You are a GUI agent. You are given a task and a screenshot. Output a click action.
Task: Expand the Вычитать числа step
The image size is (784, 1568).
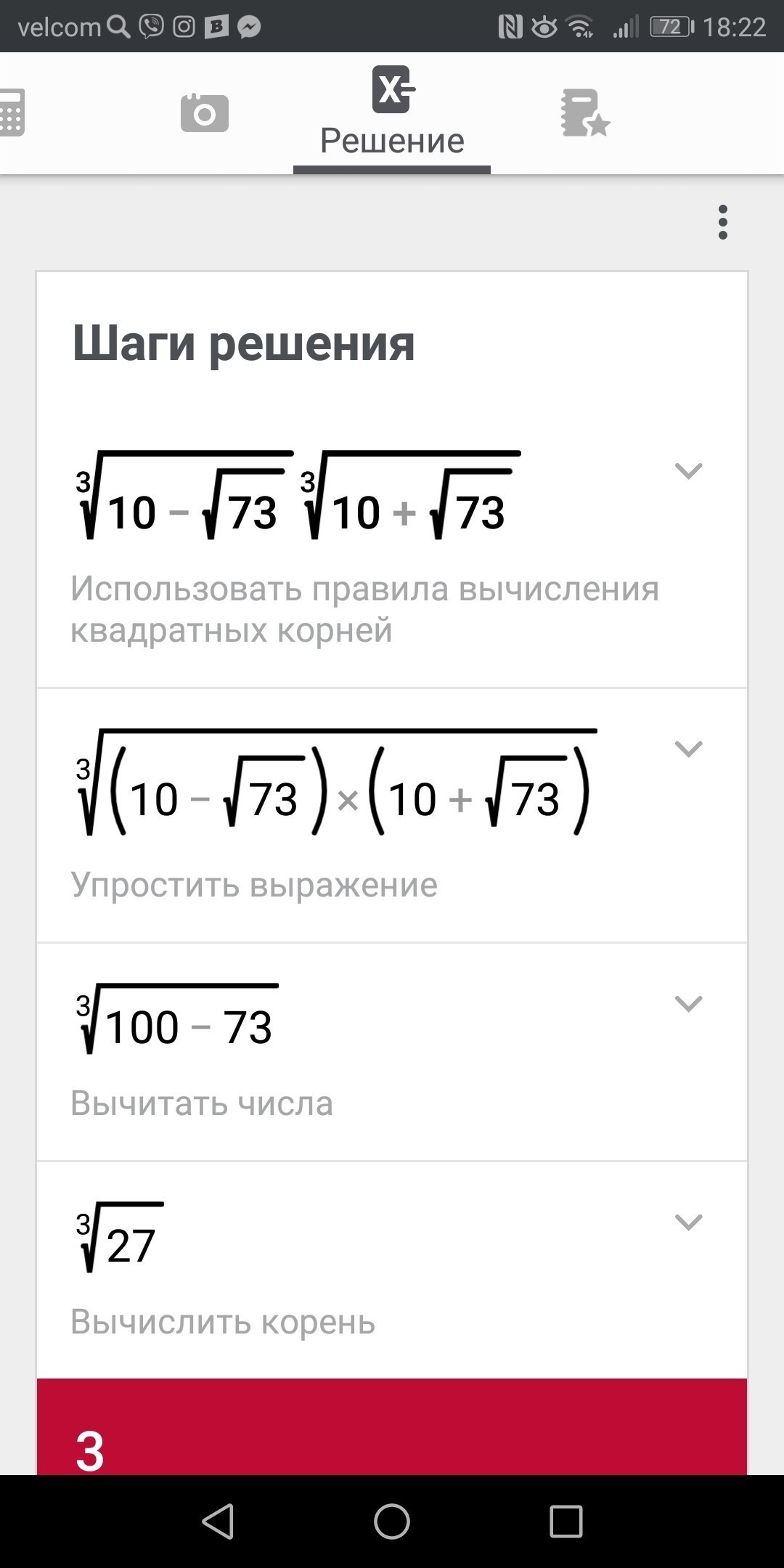point(688,1004)
